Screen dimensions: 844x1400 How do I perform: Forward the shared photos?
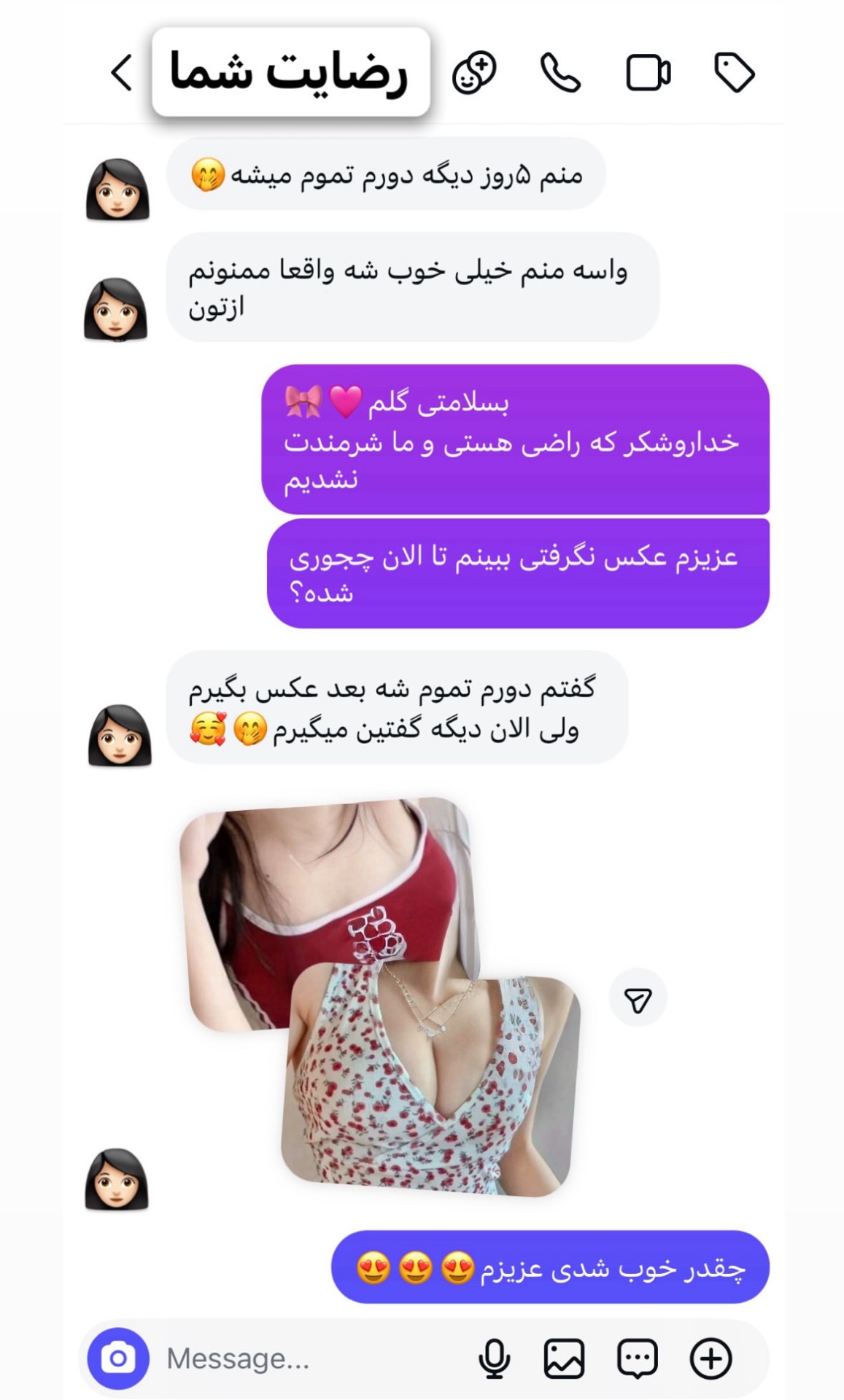[x=638, y=999]
